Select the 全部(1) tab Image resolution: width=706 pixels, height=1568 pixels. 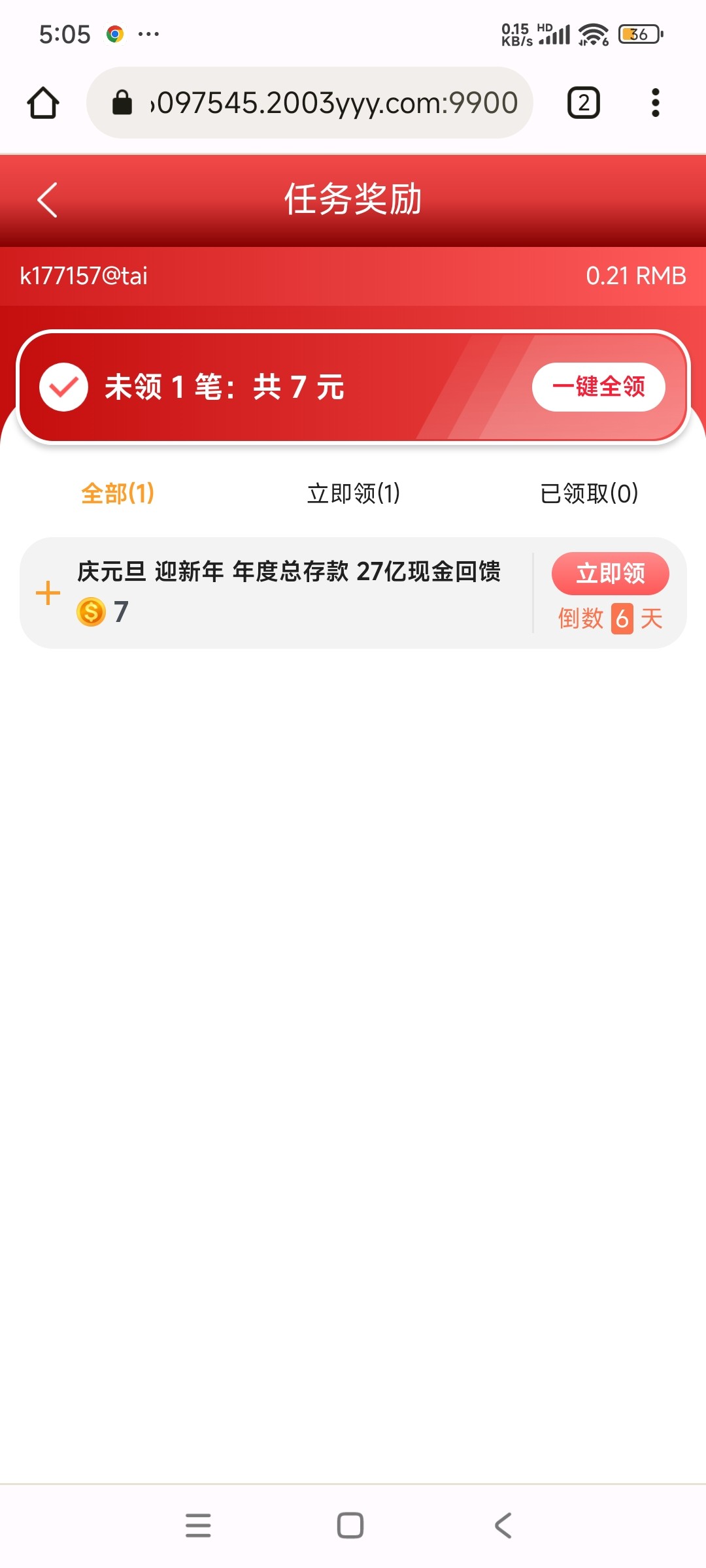118,493
